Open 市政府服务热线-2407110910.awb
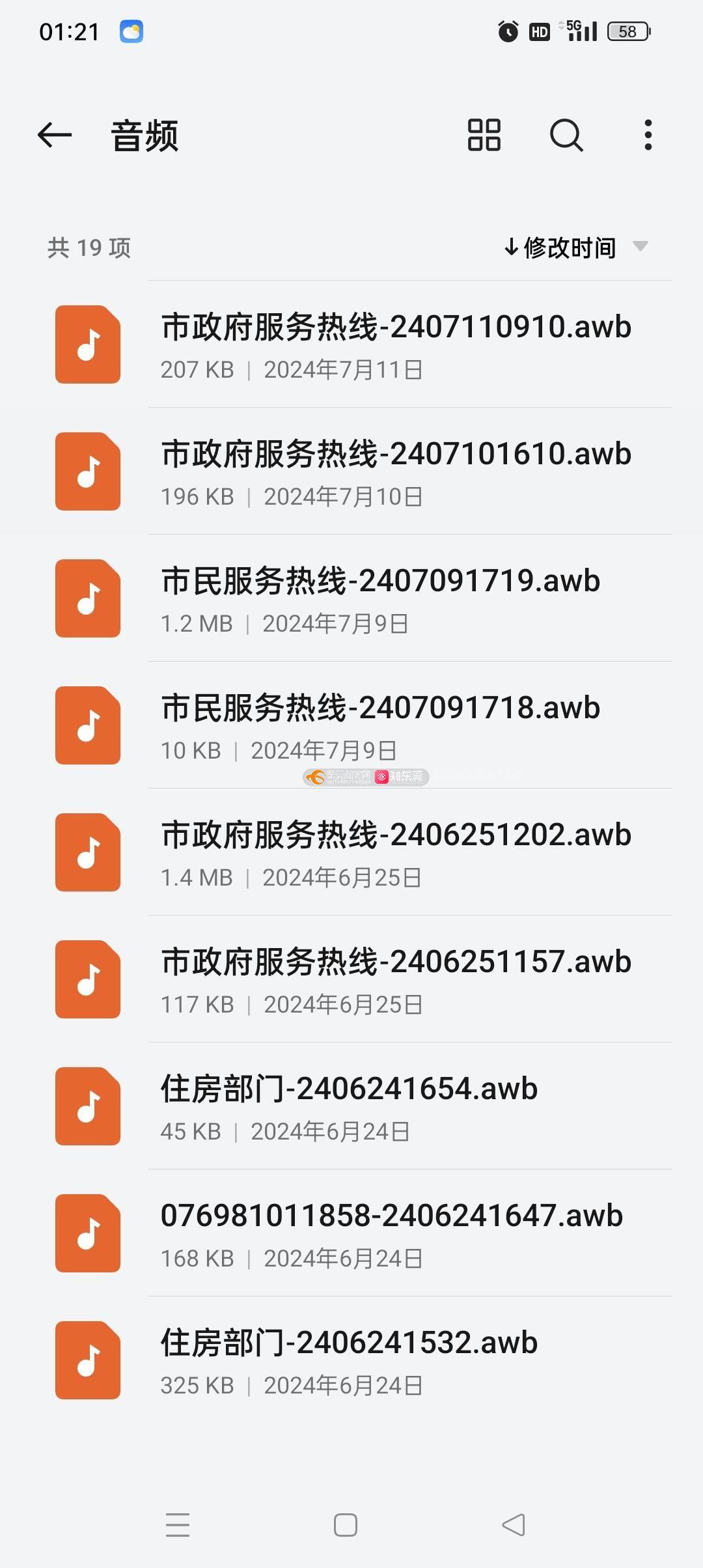Viewport: 703px width, 1568px height. pos(351,344)
